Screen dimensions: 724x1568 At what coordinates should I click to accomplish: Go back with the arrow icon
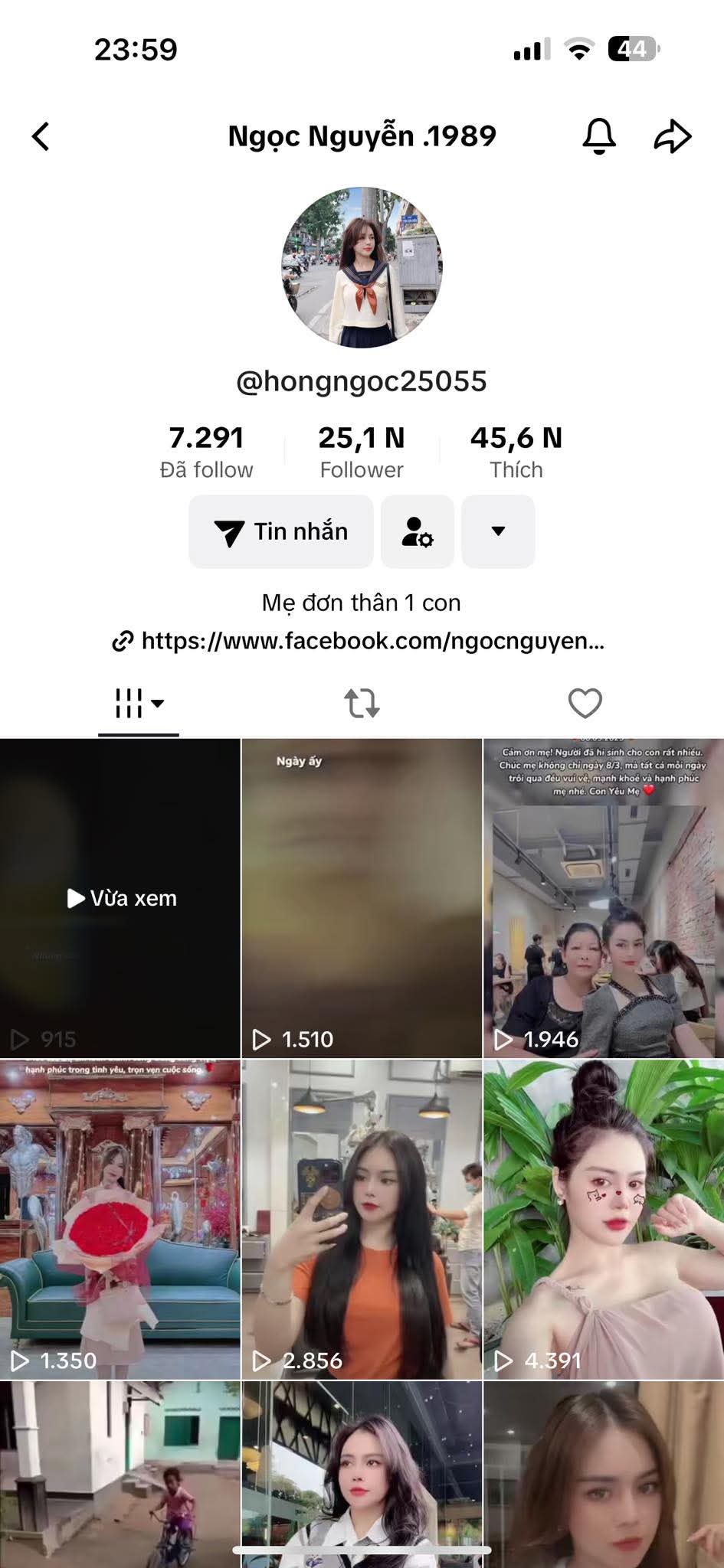(41, 137)
